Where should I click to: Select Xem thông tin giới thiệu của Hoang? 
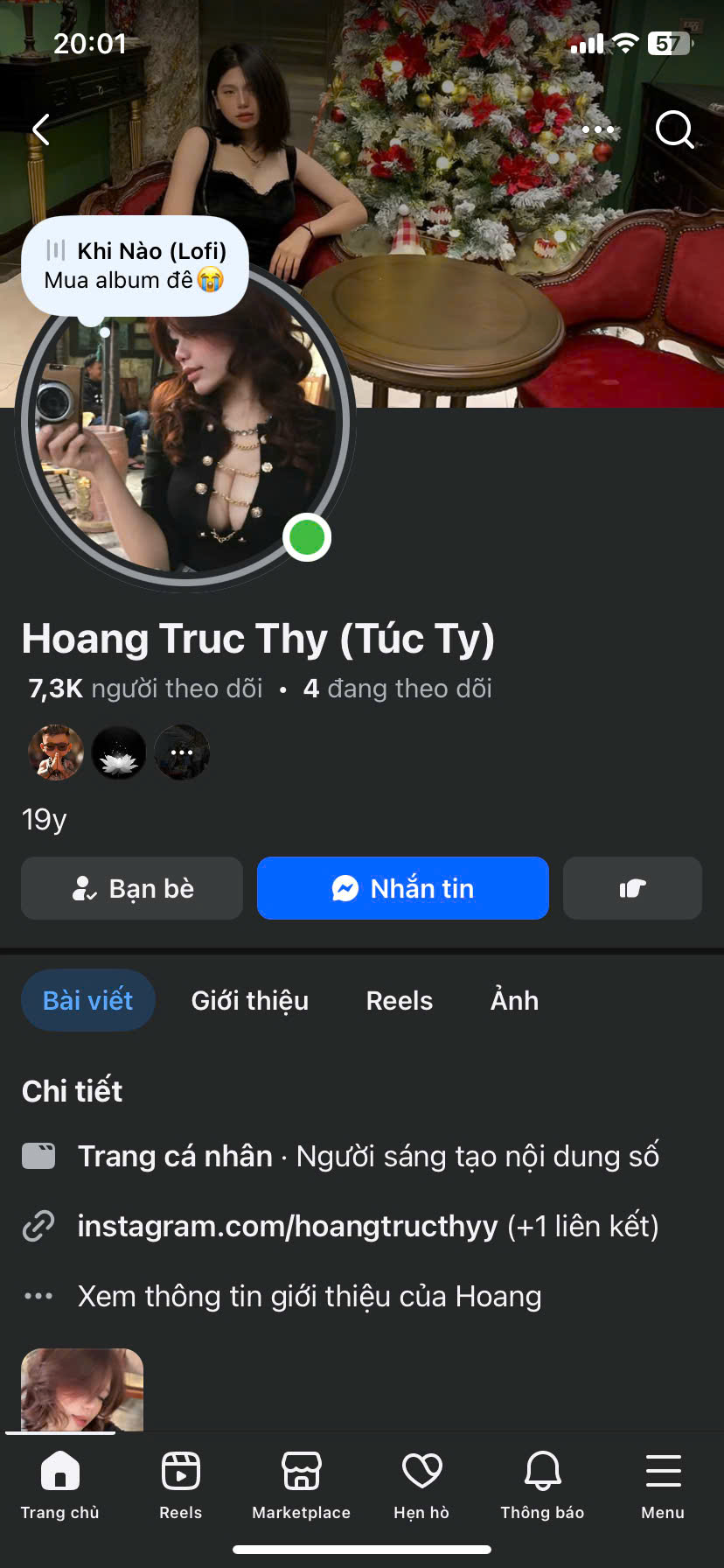(310, 1296)
